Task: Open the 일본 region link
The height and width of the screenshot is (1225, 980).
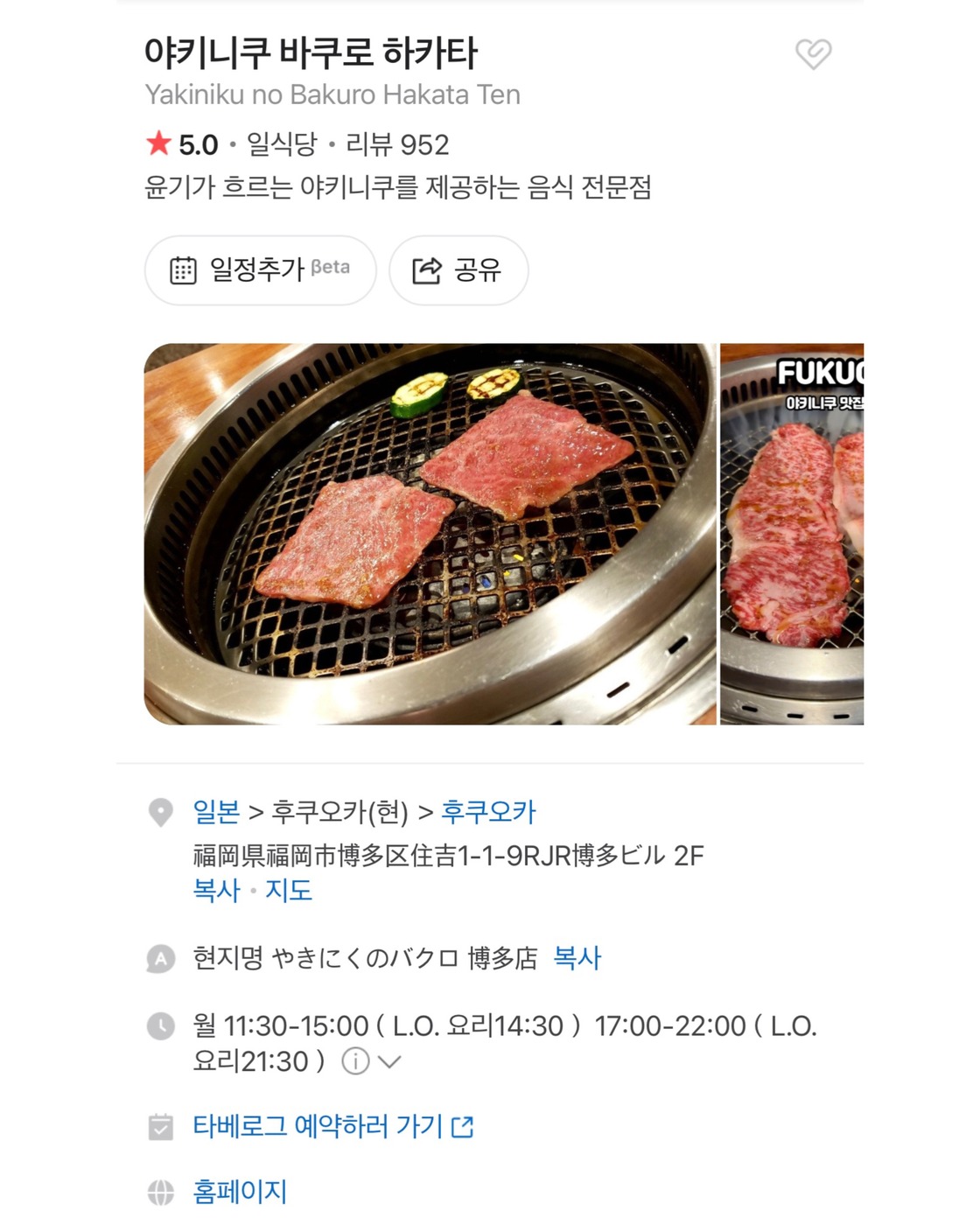Action: (x=216, y=812)
